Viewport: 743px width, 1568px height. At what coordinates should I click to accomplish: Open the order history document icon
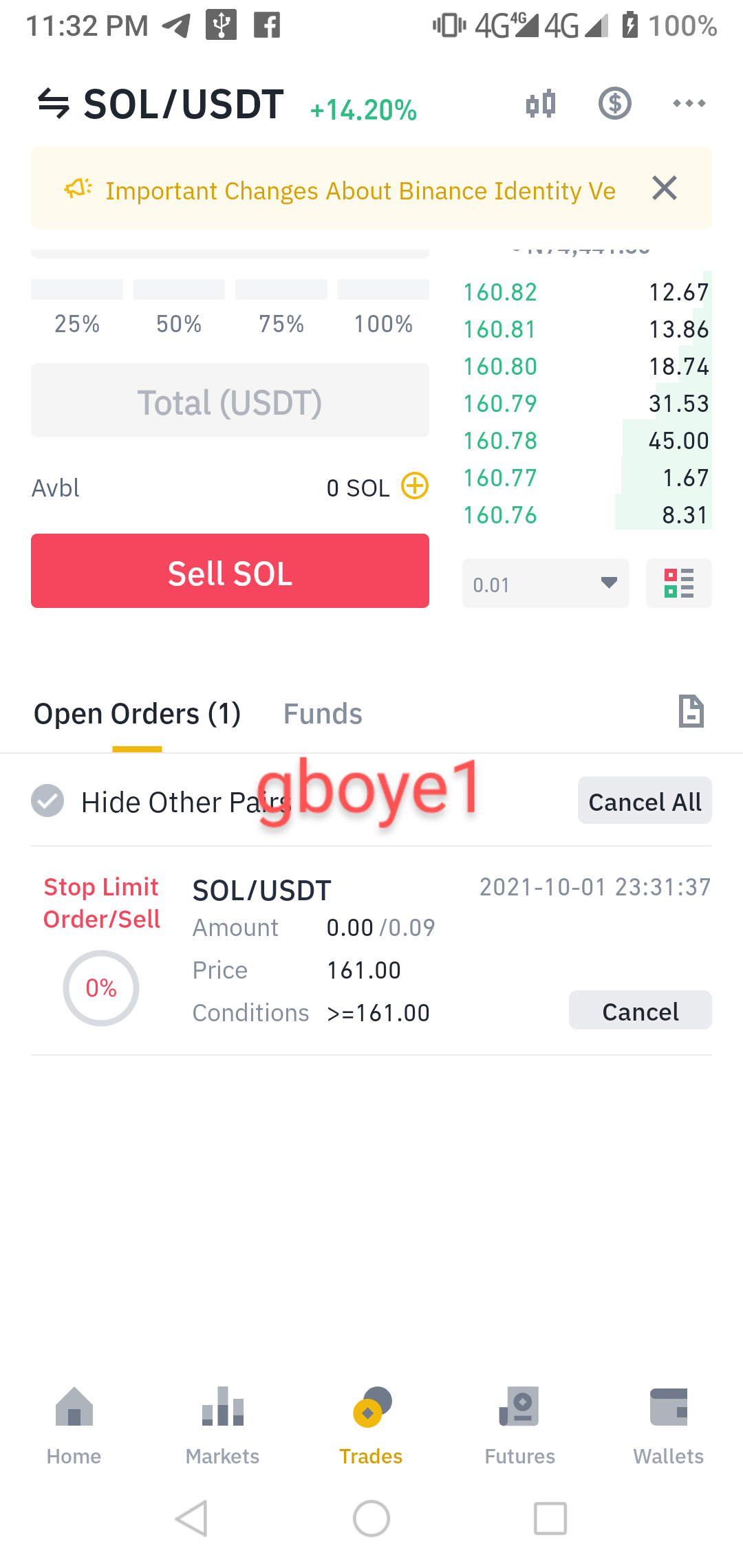[x=691, y=711]
